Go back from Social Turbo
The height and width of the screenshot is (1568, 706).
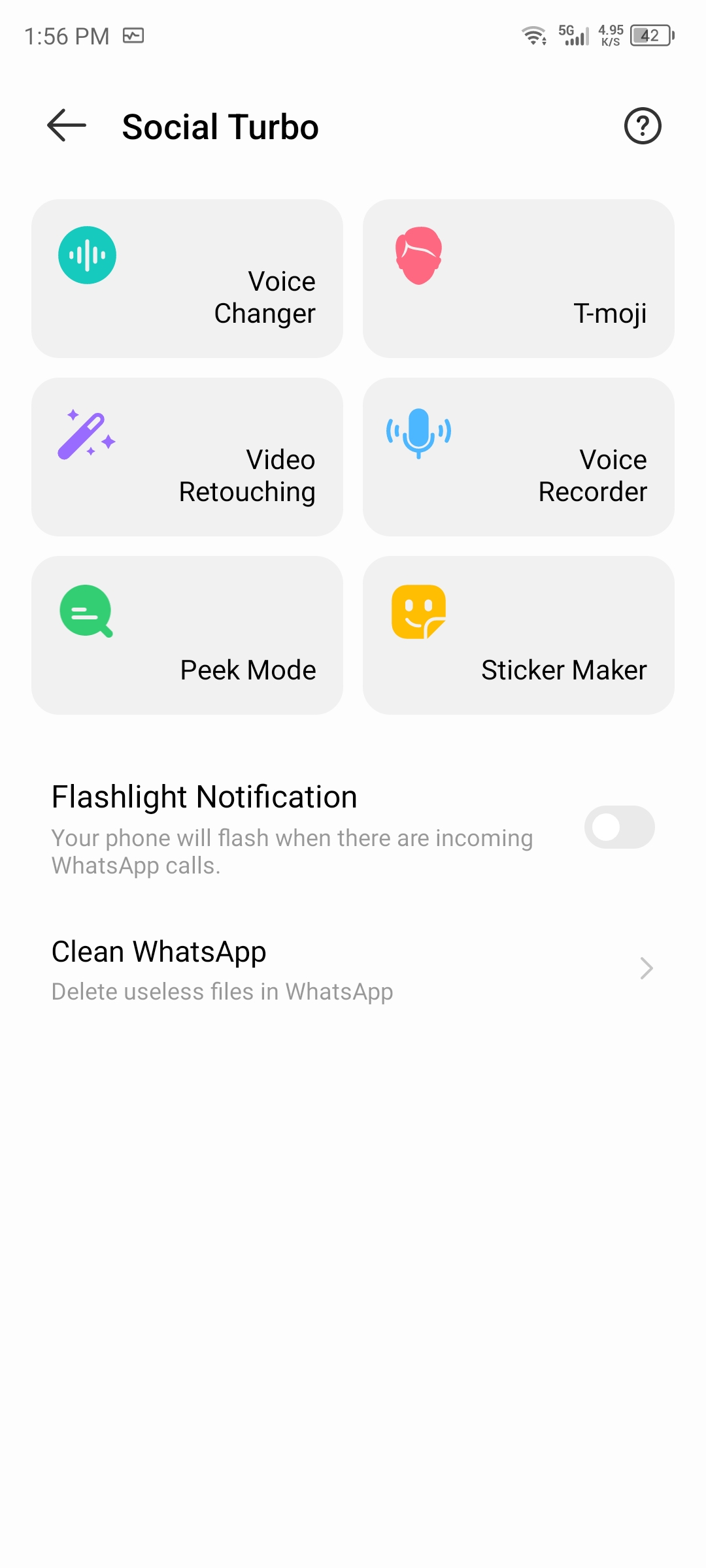tap(67, 125)
